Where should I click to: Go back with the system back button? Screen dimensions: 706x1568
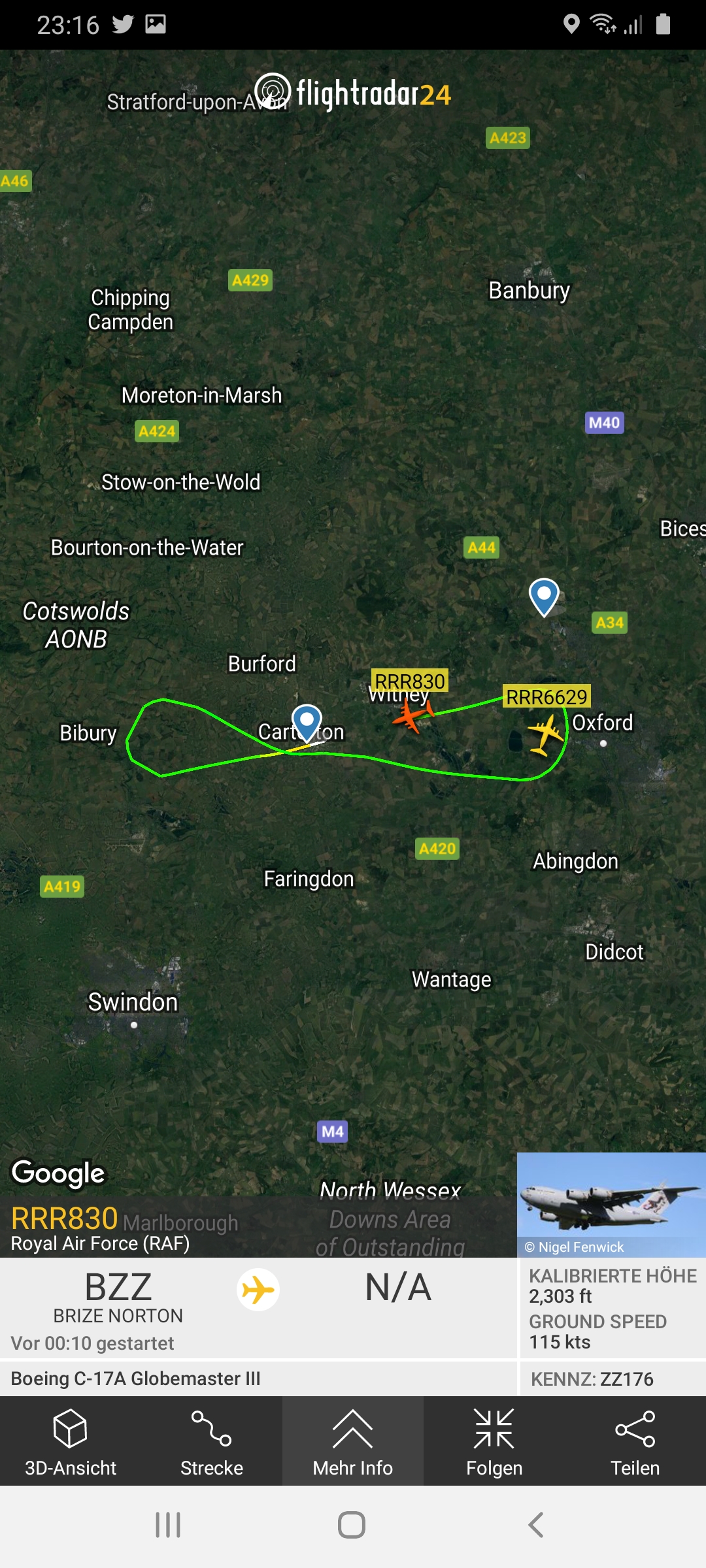coord(536,1525)
